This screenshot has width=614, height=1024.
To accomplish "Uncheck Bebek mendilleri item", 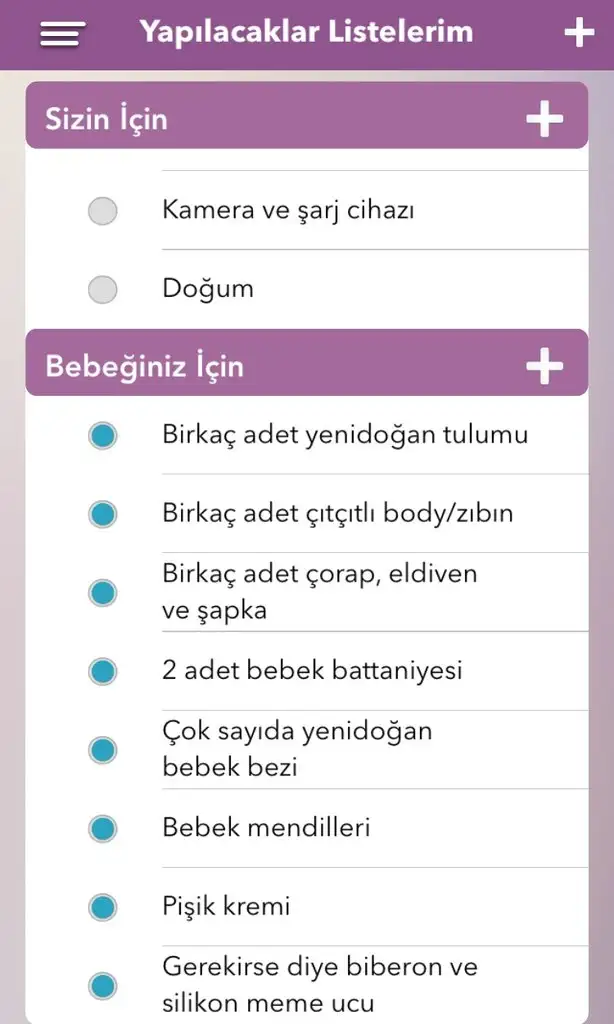I will (x=103, y=829).
